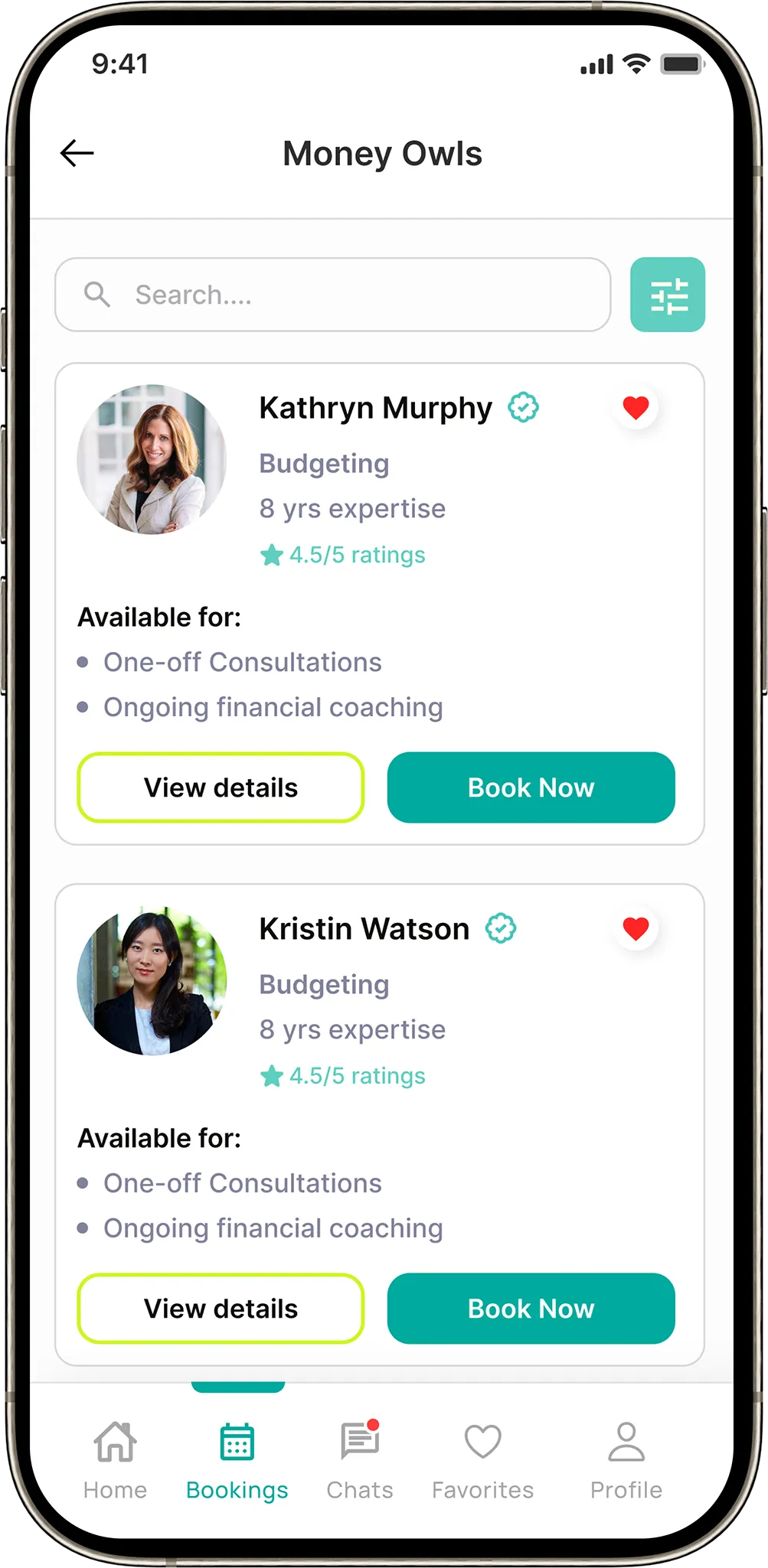The height and width of the screenshot is (1568, 768).
Task: Unfavorite Kristin Watson with the heart icon
Action: coord(636,929)
